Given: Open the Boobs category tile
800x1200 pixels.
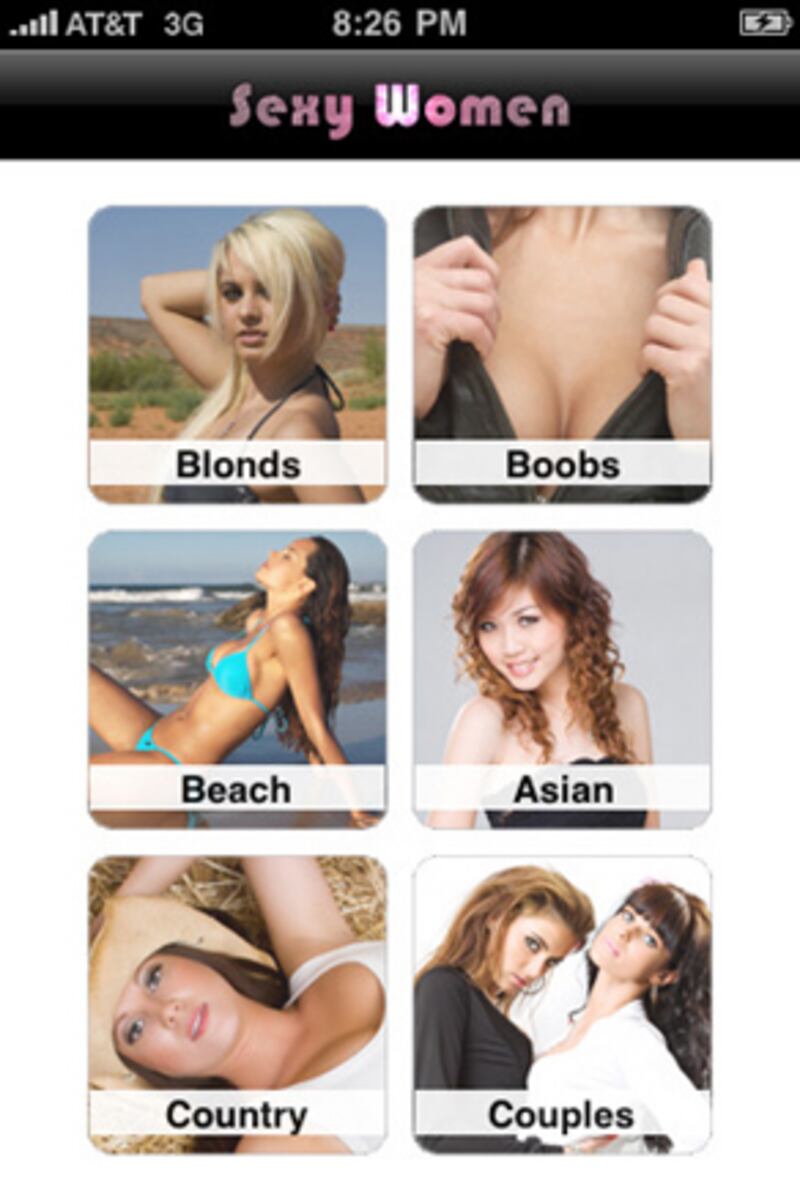Looking at the screenshot, I should [x=562, y=354].
